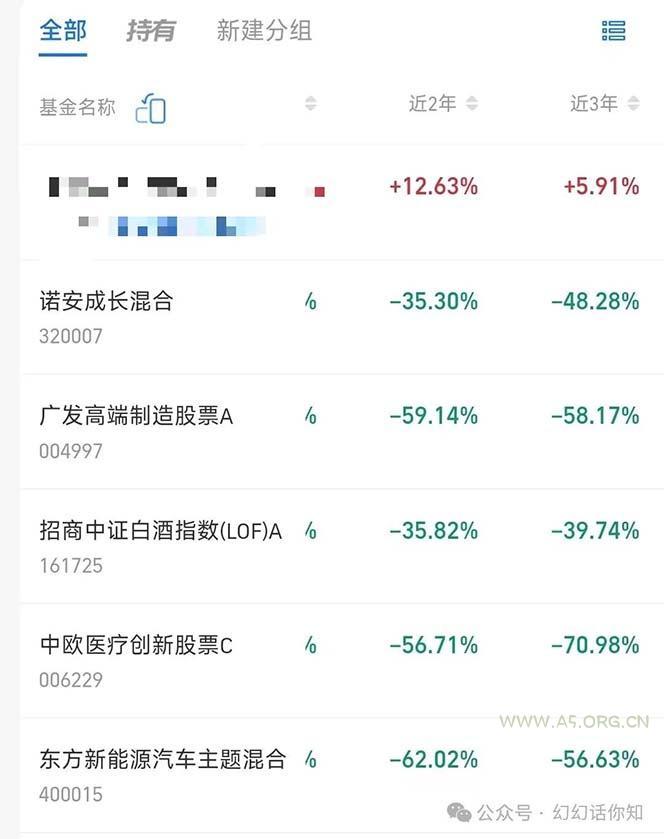This screenshot has width=664, height=839.
Task: Select 东方新能源汽车主题混合 fund row
Action: (x=162, y=760)
